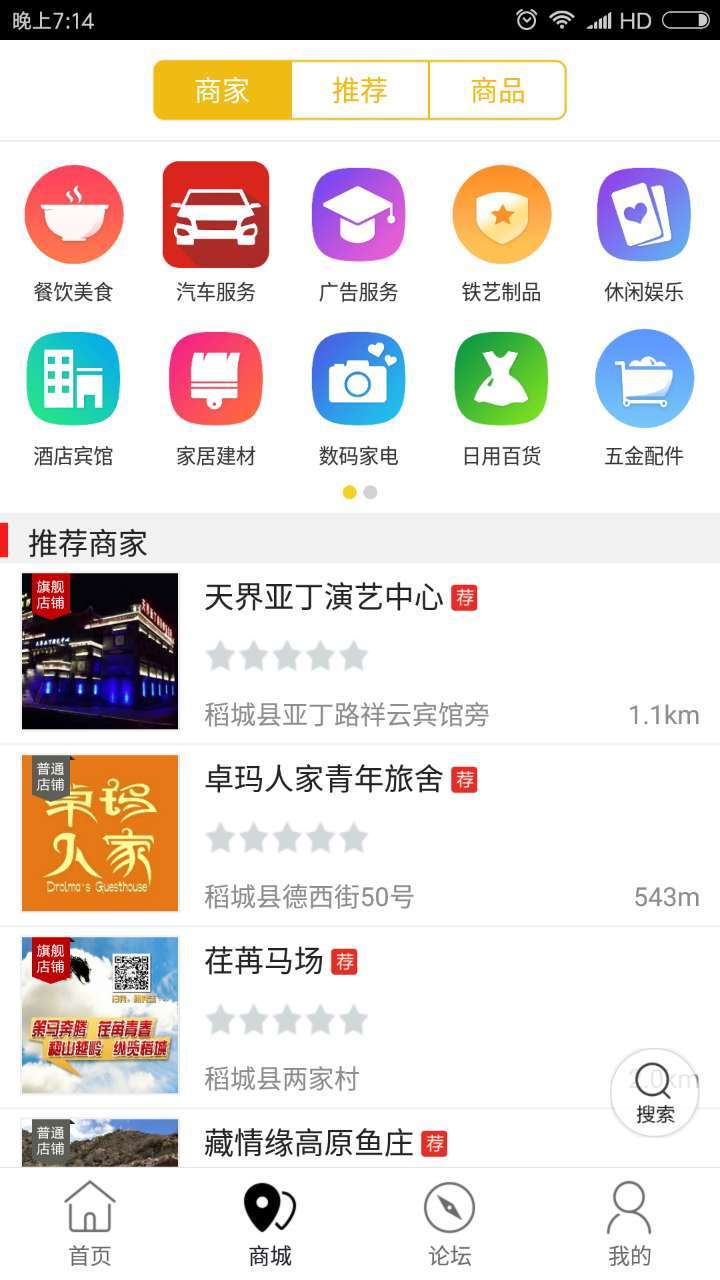Open the 酒店宾馆 hotels icon
Viewport: 720px width, 1280px height.
tap(73, 378)
